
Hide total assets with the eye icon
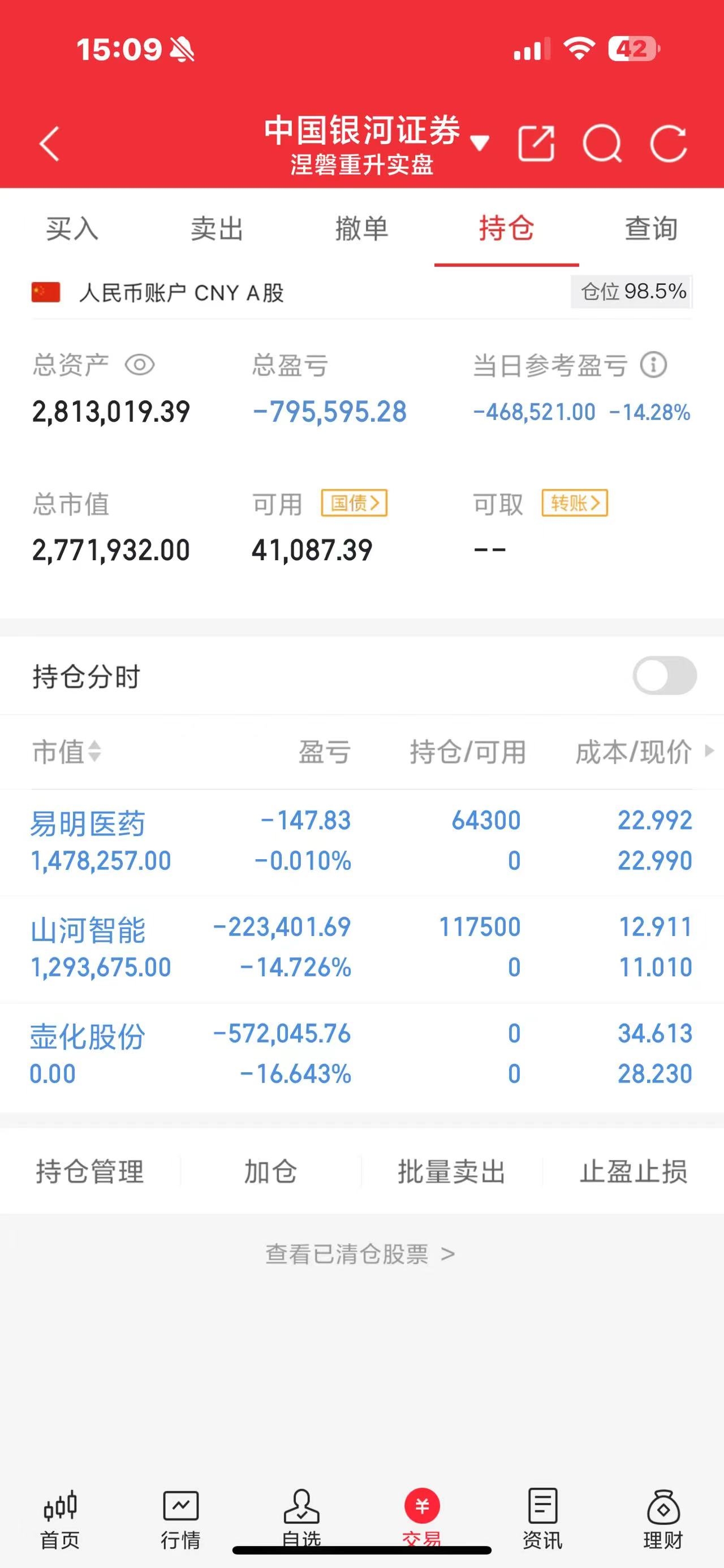(x=141, y=365)
